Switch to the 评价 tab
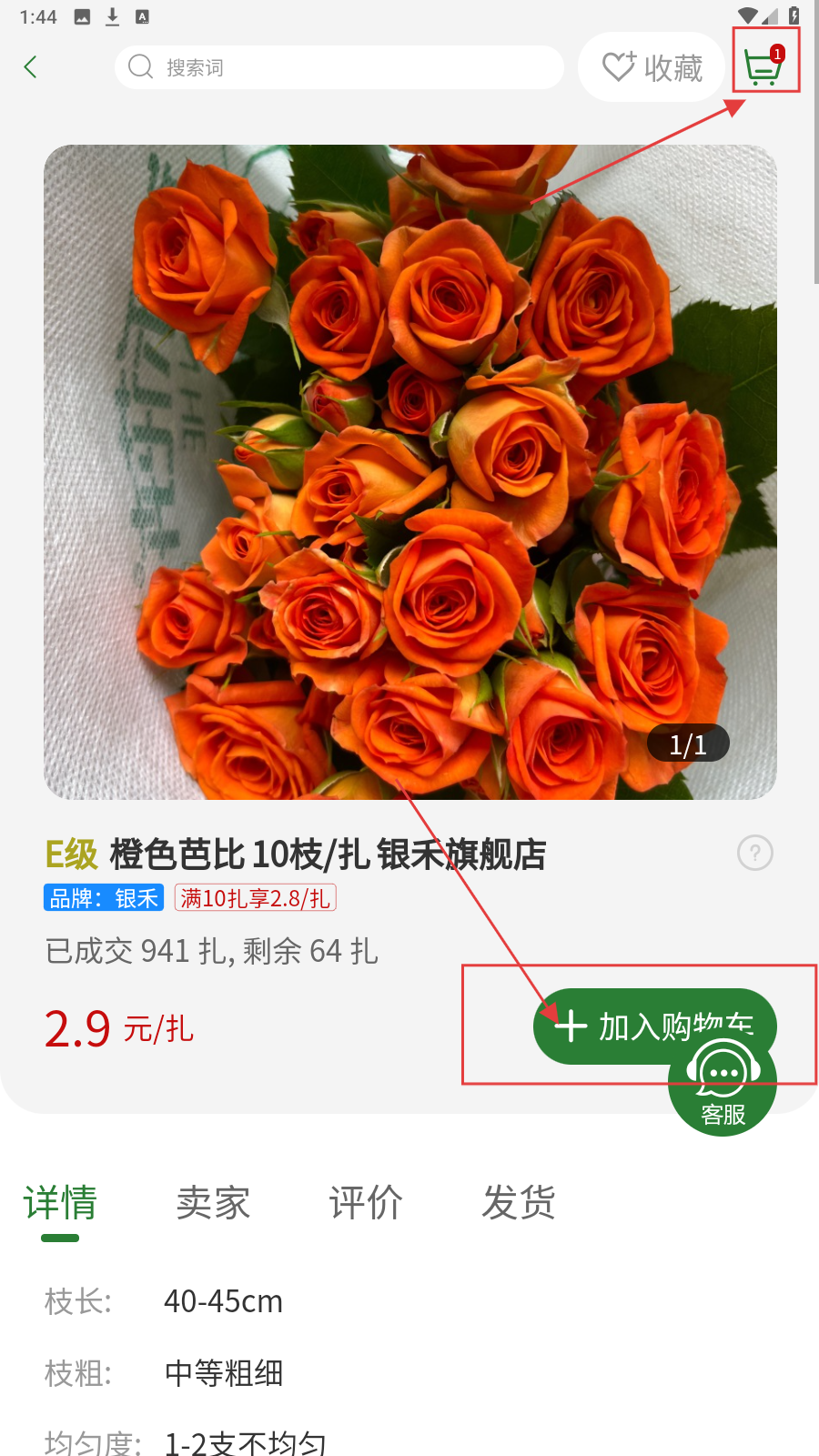819x1456 pixels. coord(366,1203)
